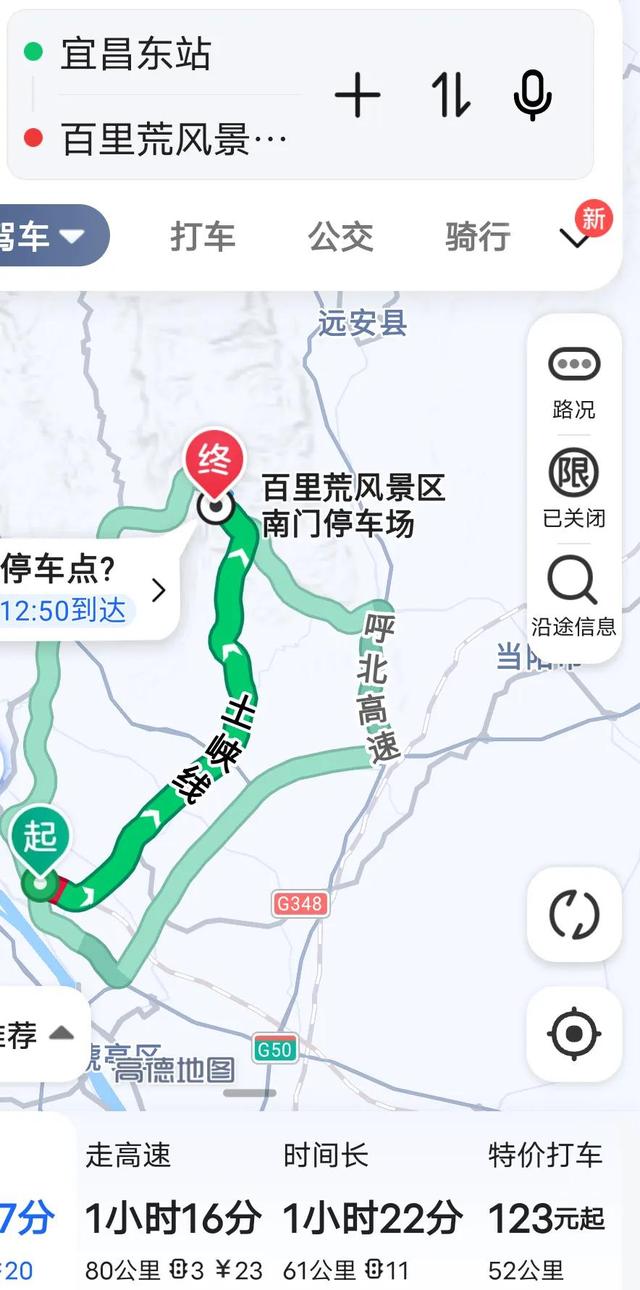Select the 走高速 1小时16分 route
The image size is (640, 1290).
174,1212
